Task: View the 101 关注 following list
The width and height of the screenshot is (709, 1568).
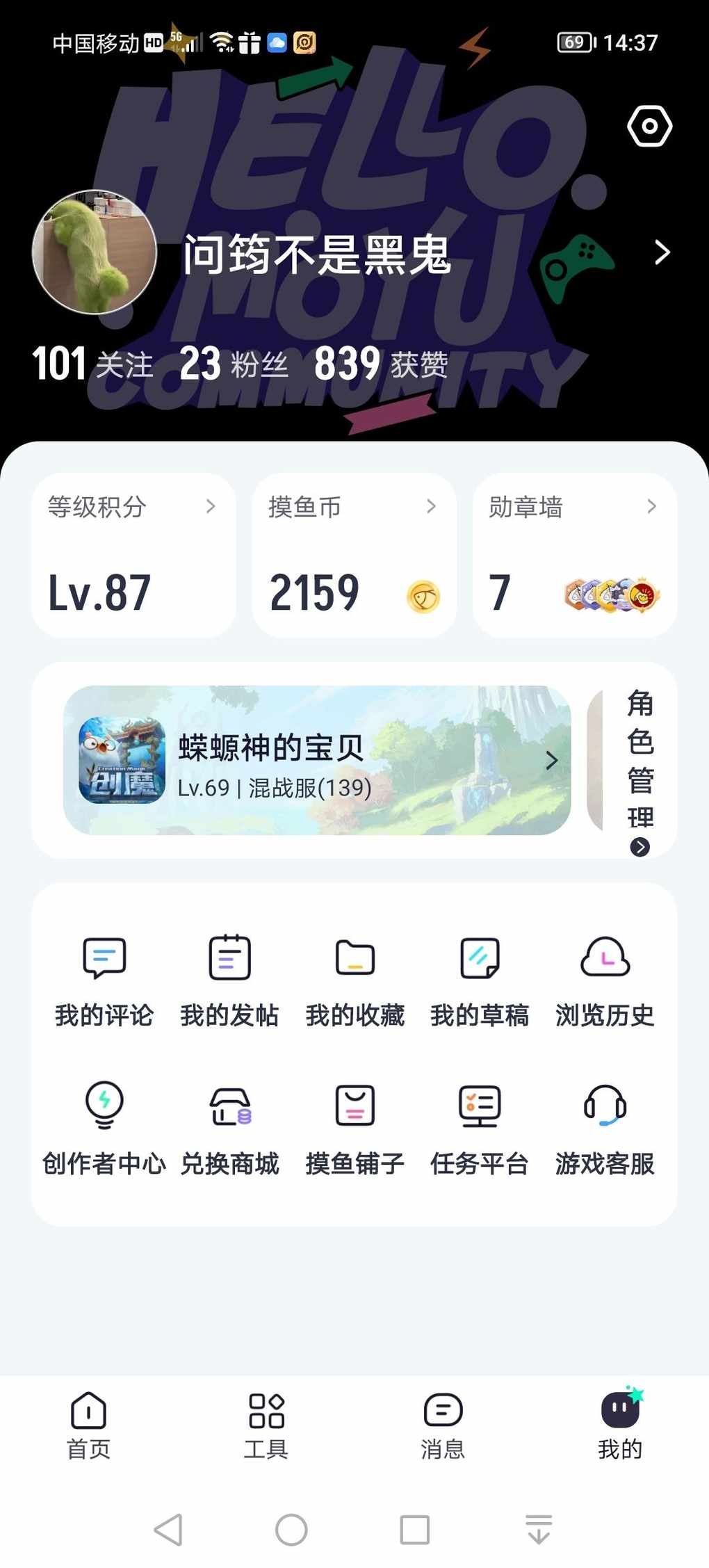Action: pos(92,364)
